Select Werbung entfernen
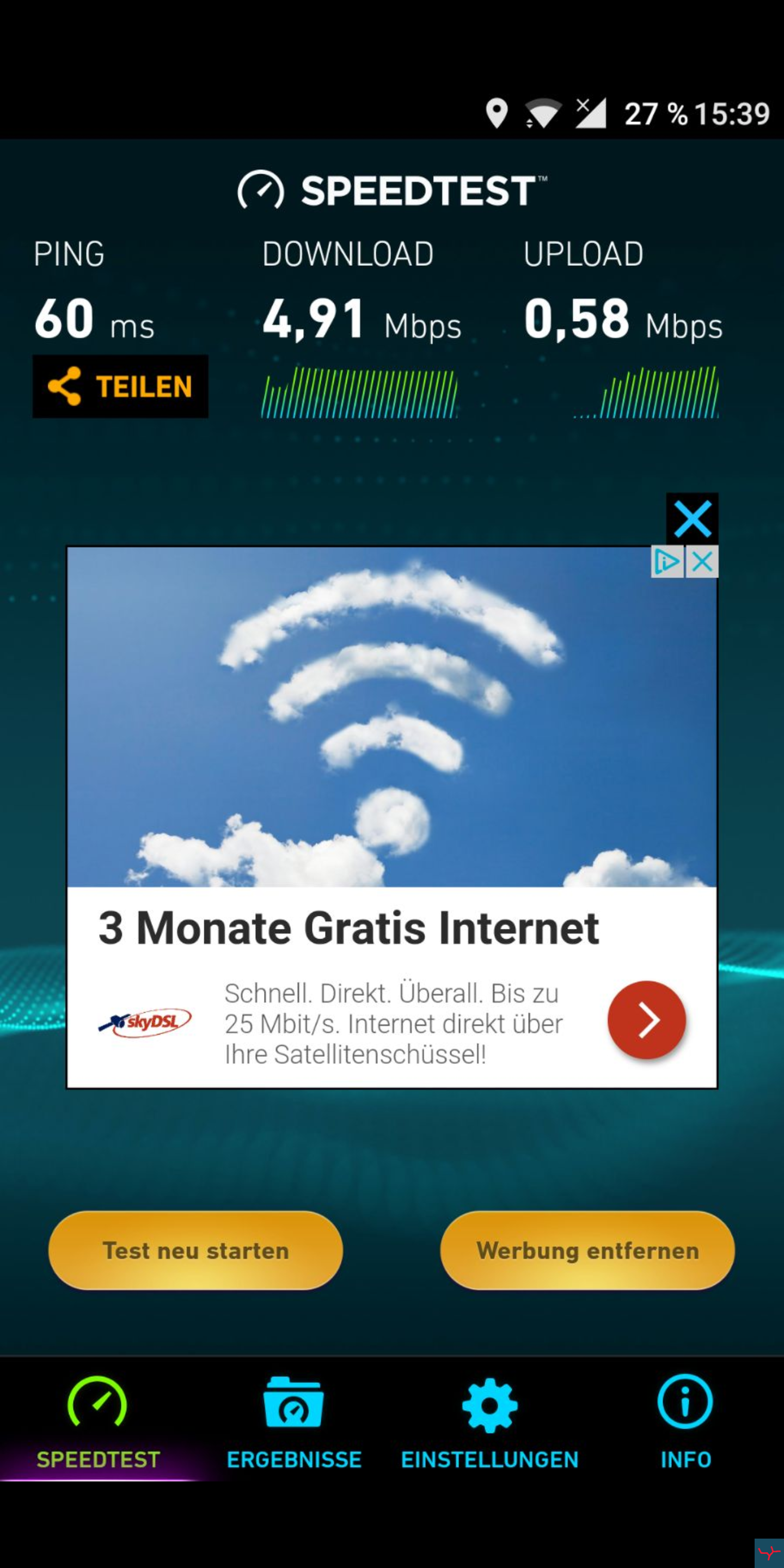The image size is (784, 1568). coord(587,1250)
